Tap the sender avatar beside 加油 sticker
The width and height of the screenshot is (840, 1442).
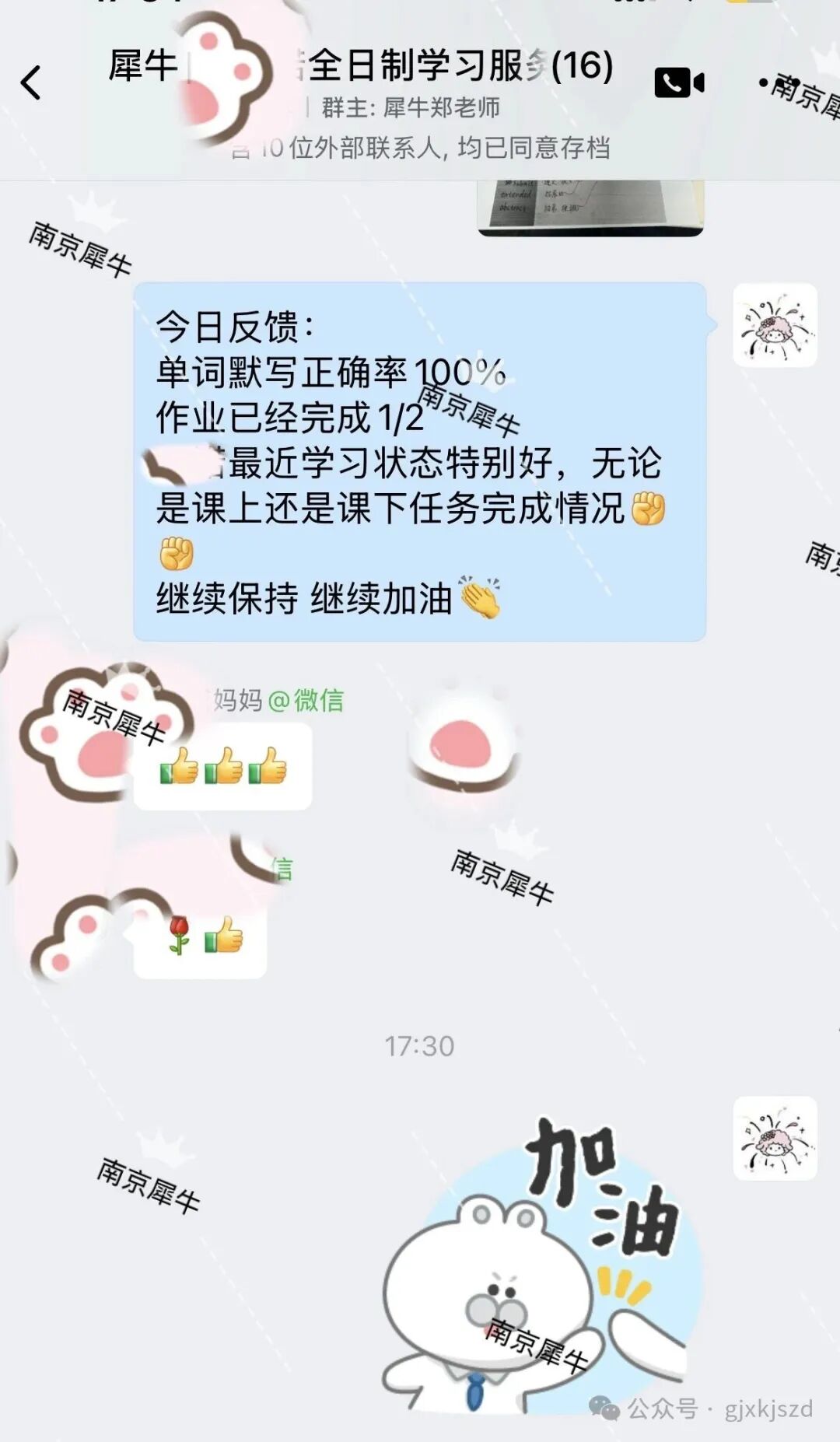(x=775, y=1138)
